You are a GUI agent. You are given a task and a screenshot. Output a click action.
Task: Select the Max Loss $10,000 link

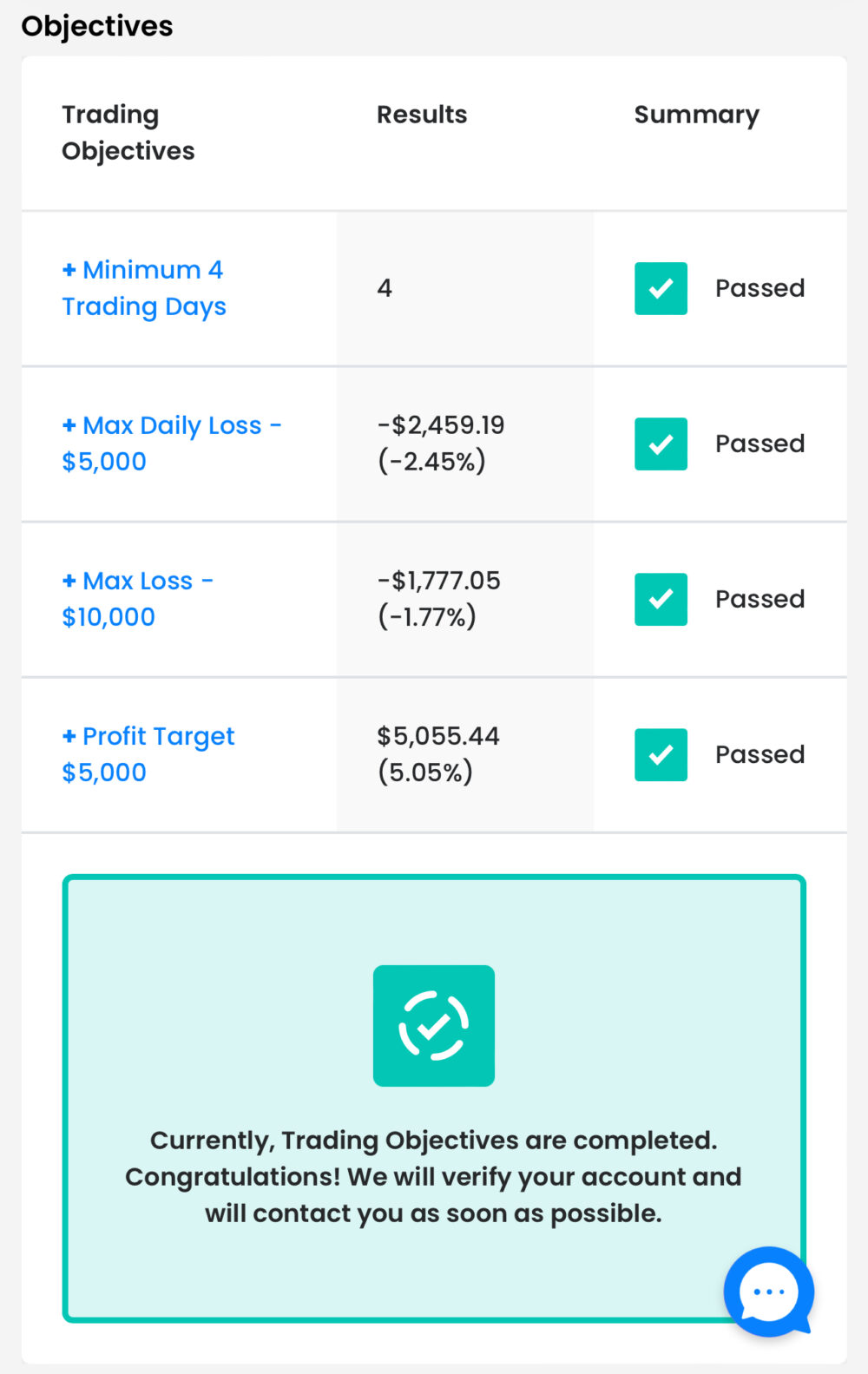(137, 598)
